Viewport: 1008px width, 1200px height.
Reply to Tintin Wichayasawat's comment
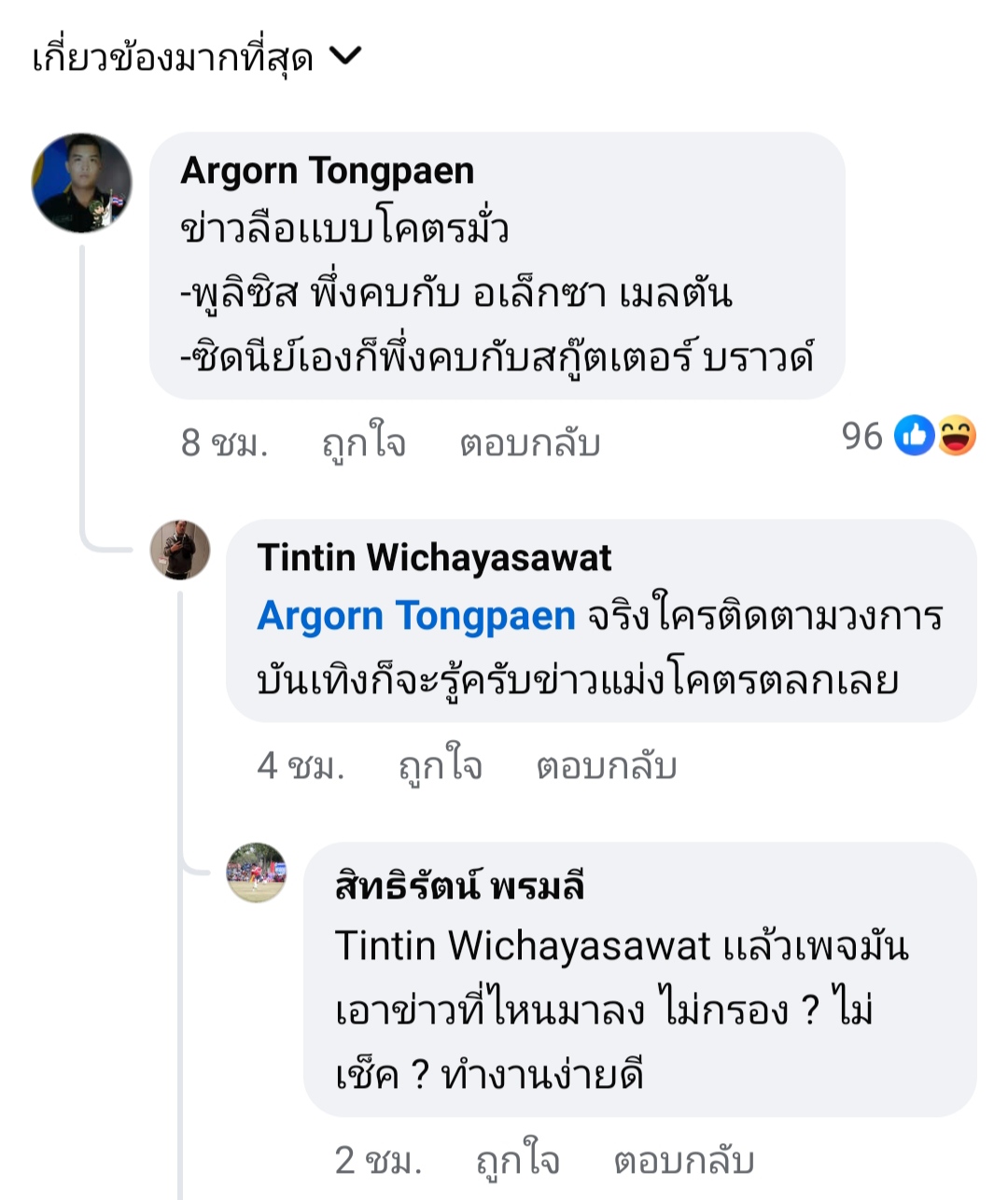[x=606, y=765]
